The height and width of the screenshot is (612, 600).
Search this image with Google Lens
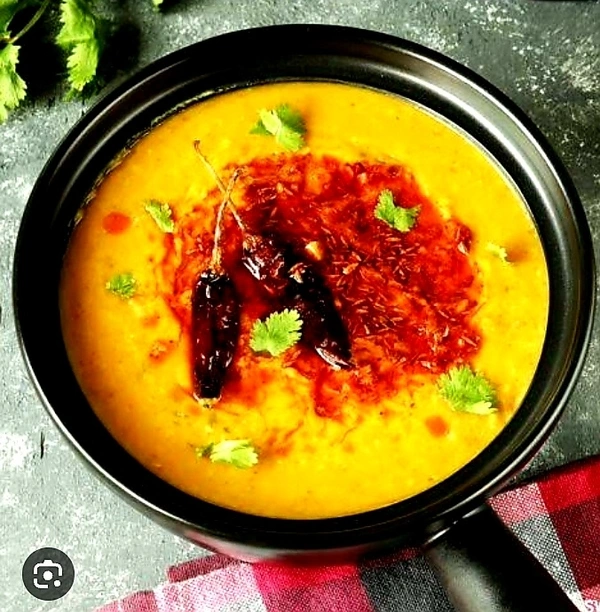tap(48, 573)
